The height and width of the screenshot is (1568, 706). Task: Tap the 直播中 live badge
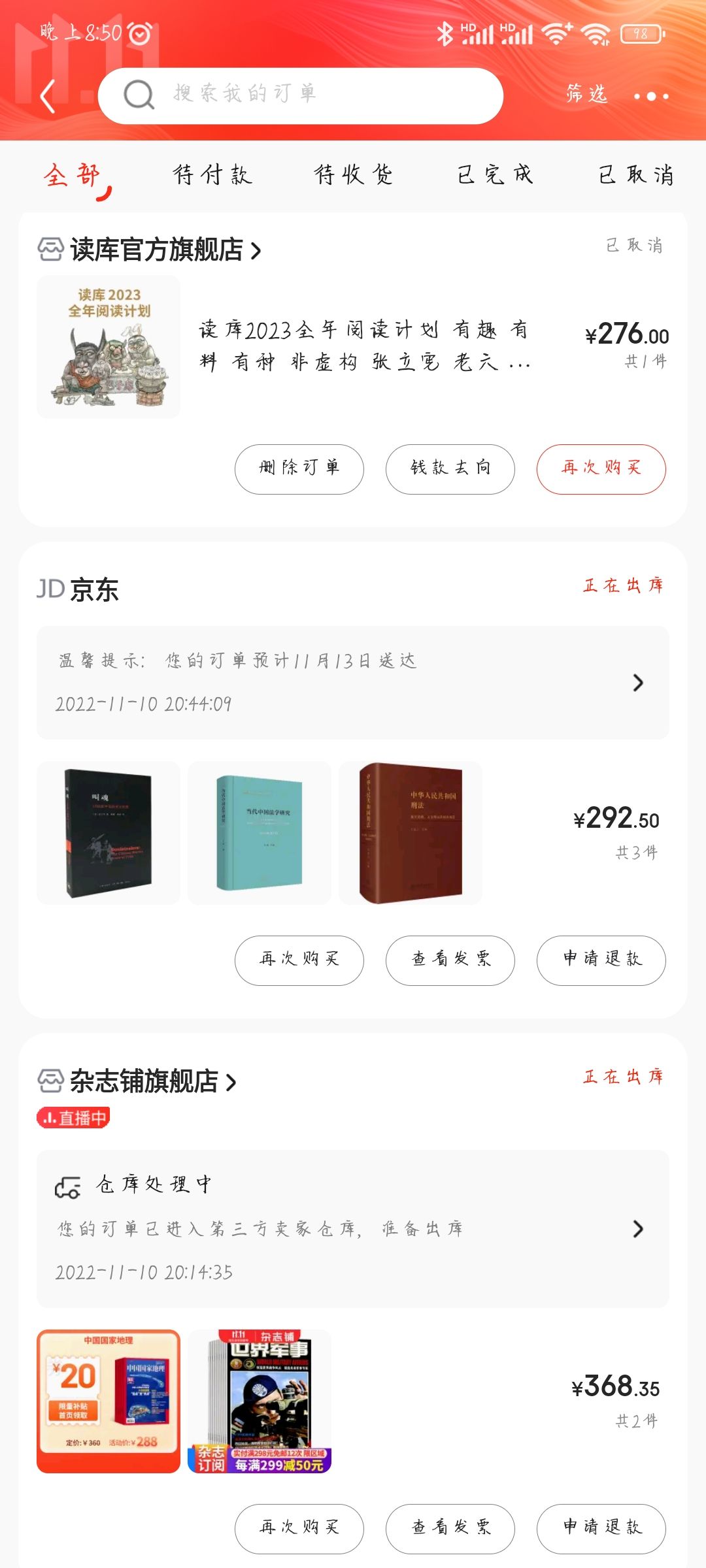click(x=73, y=1118)
